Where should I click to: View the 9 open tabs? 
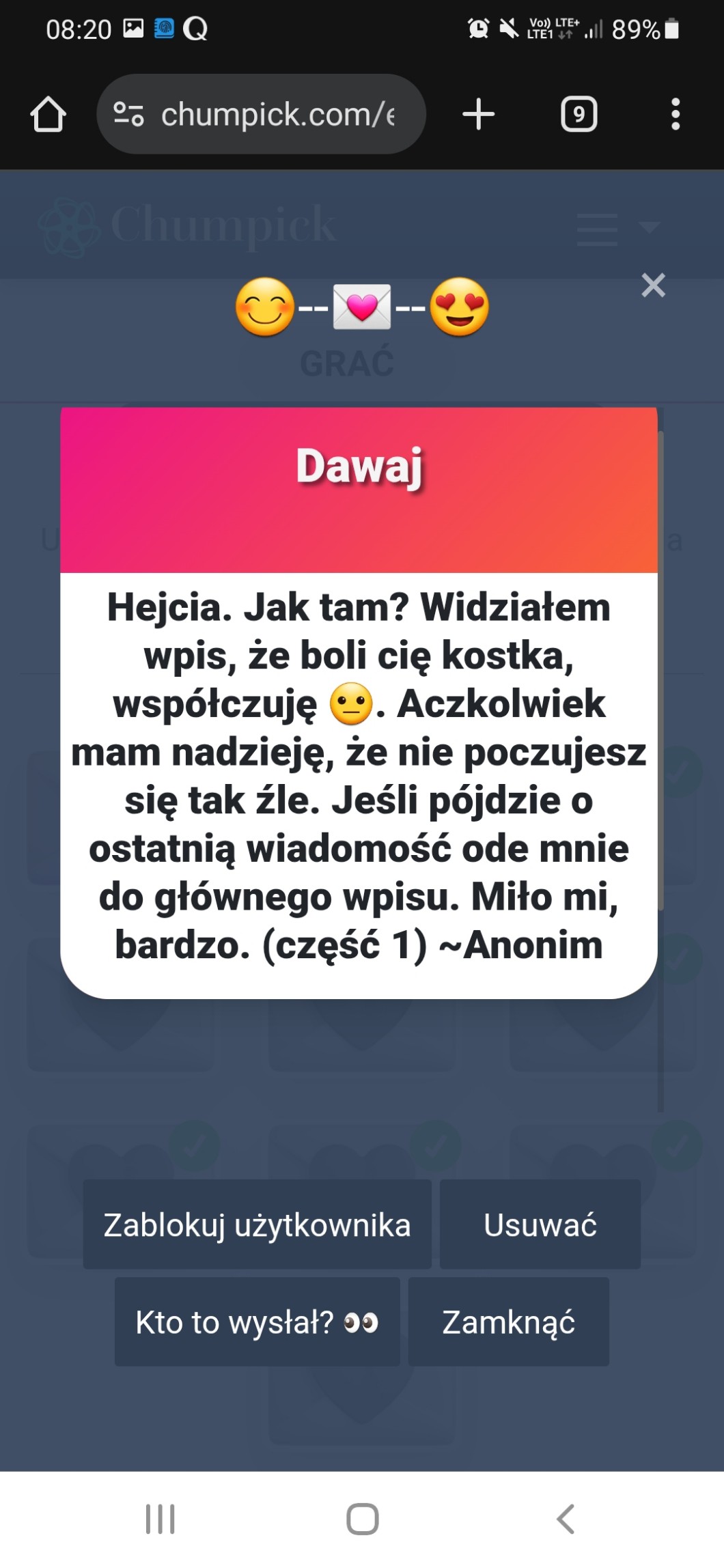(579, 114)
